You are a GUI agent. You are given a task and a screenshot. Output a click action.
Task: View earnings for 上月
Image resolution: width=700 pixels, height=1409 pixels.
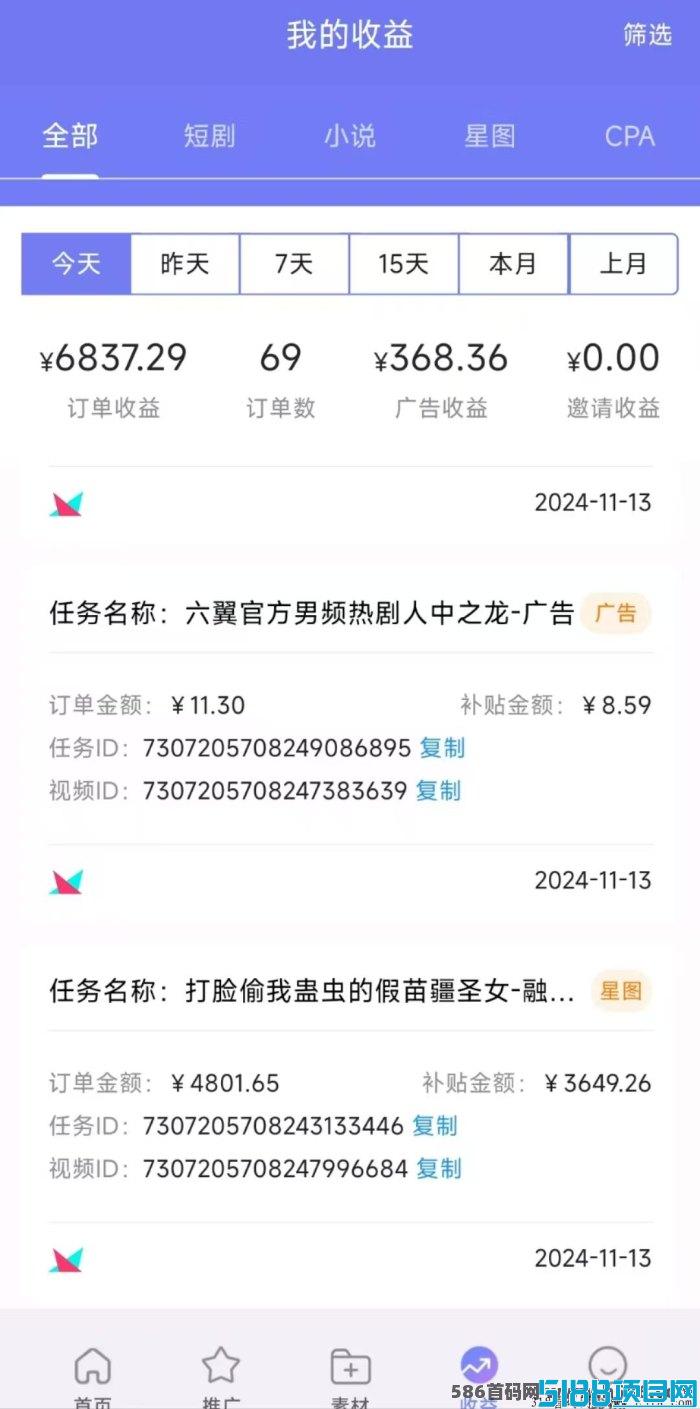[x=623, y=264]
